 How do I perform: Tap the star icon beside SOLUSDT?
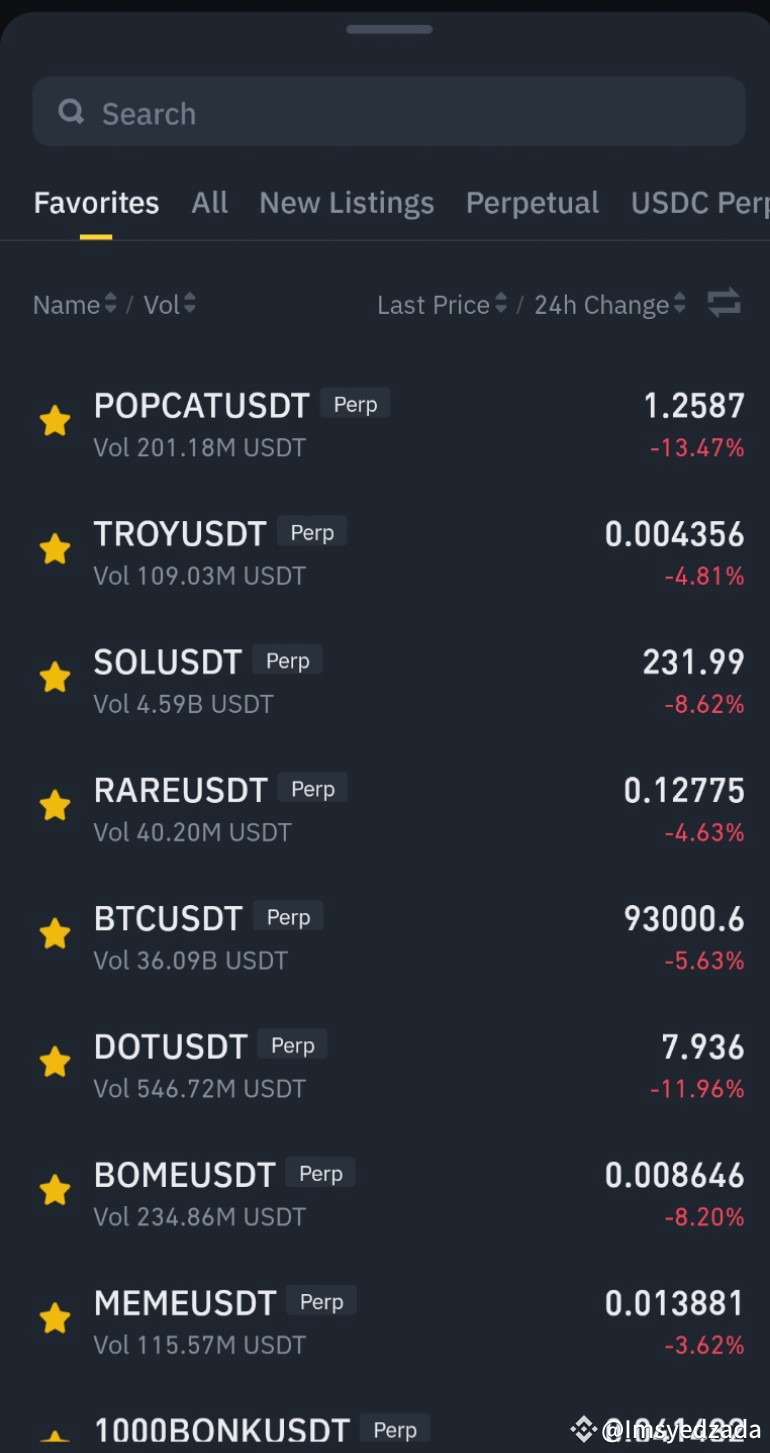click(55, 676)
